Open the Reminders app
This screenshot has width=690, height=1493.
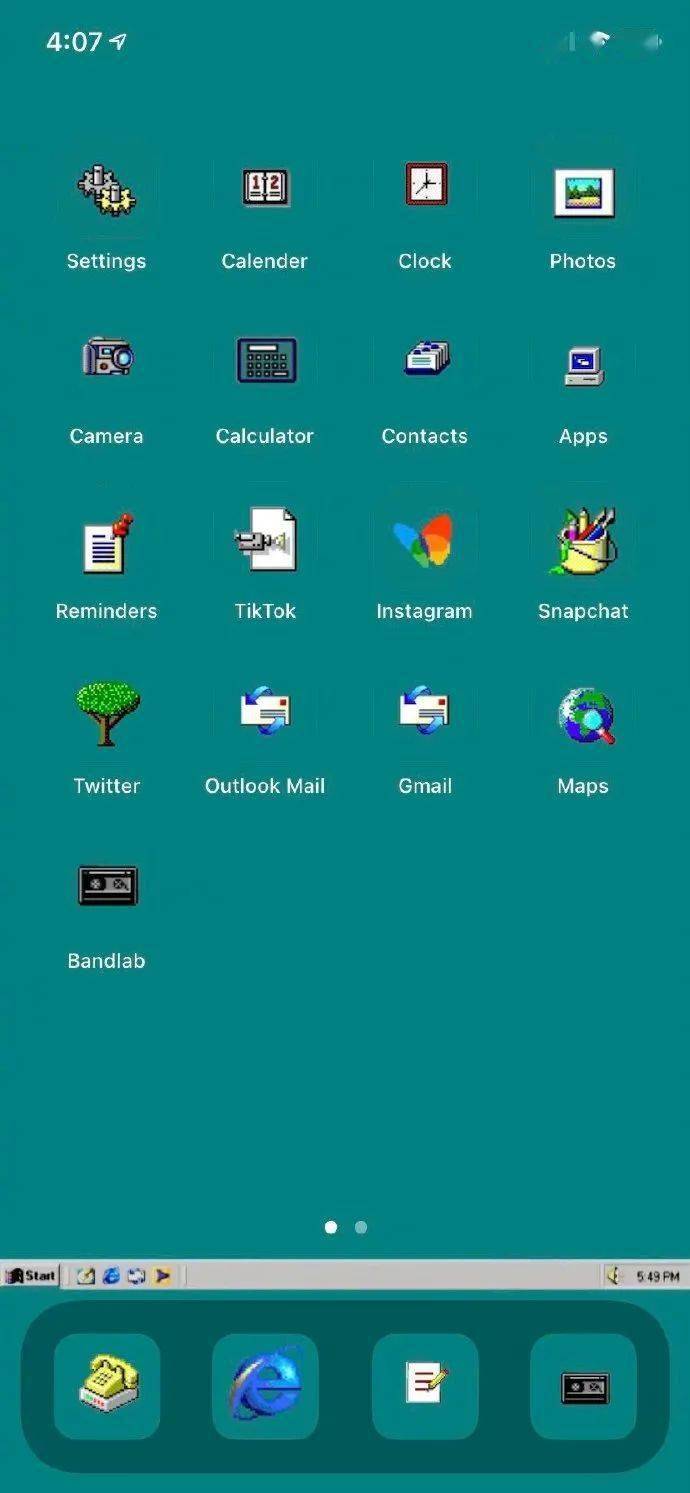(107, 543)
